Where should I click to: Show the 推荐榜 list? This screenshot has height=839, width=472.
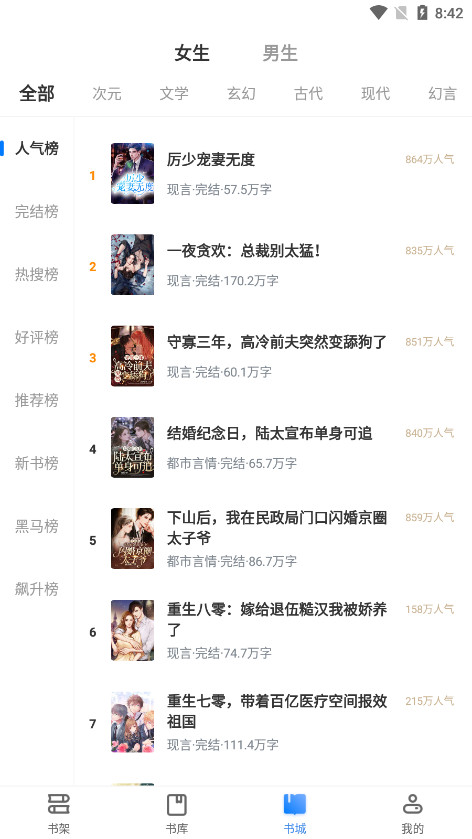[36, 400]
